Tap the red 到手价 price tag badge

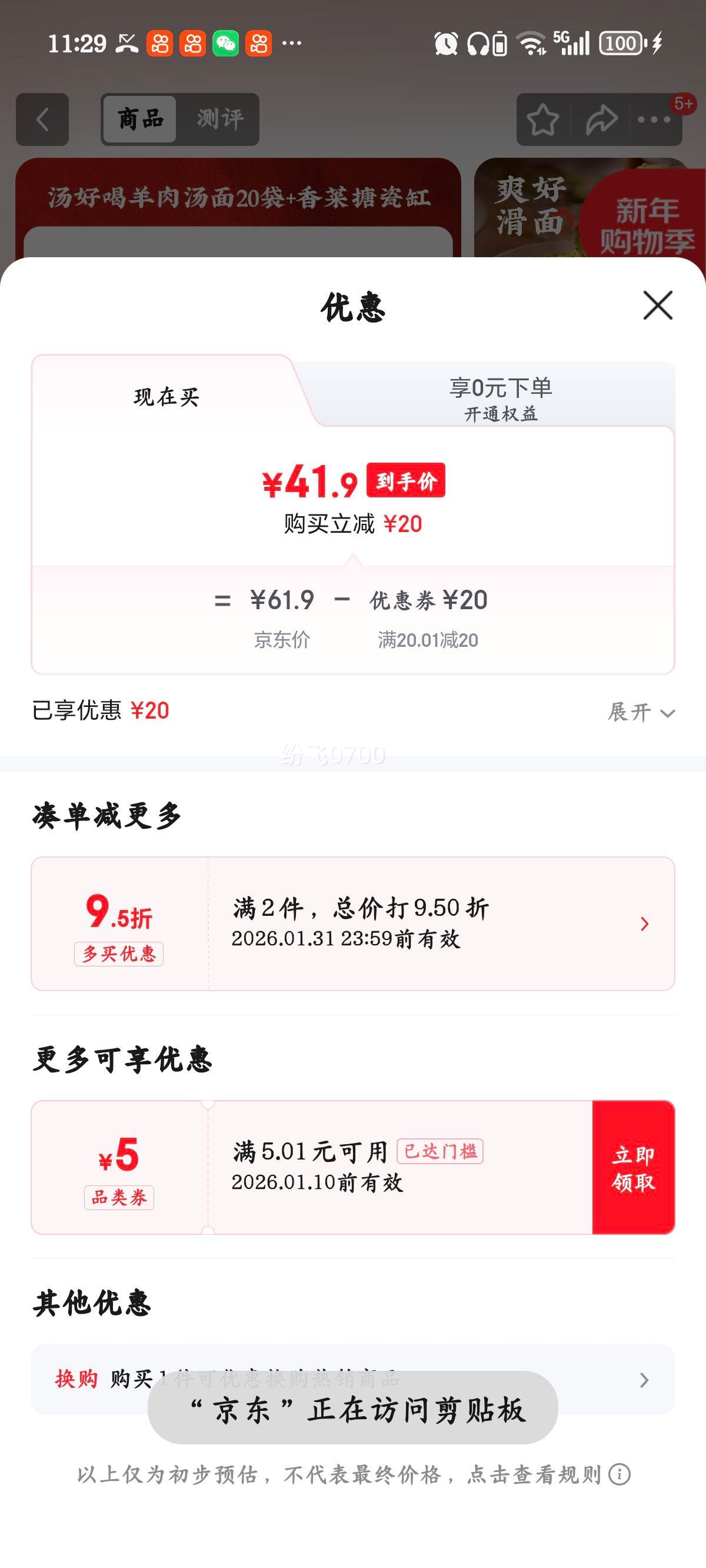pos(407,481)
